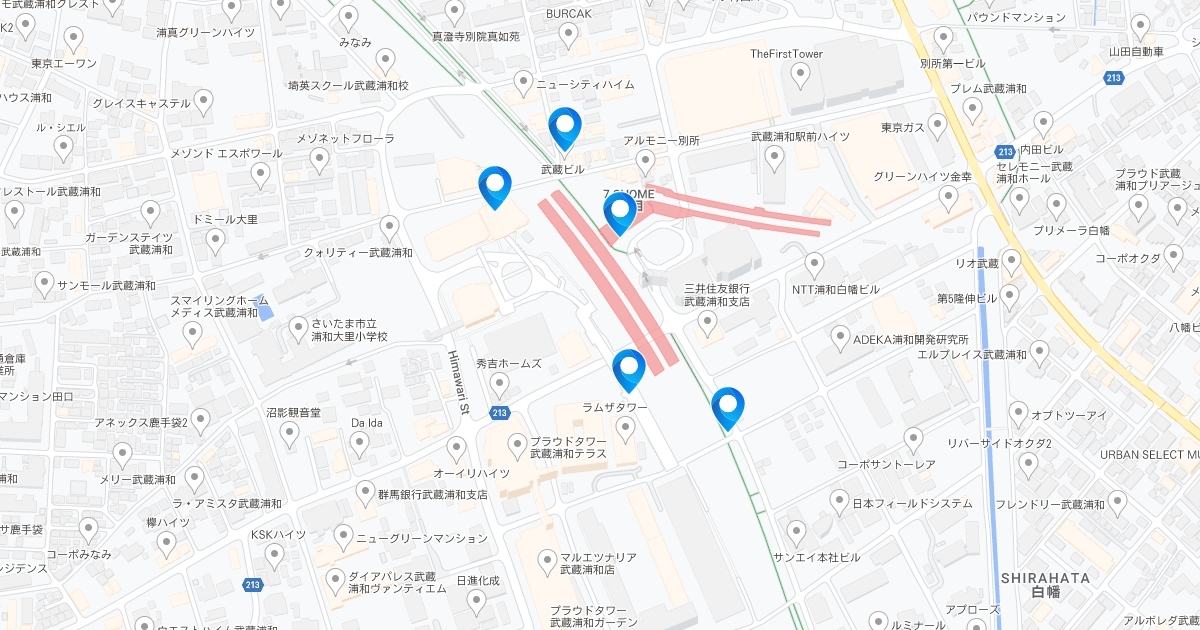Tap the さいたま市立浦和大里小学校 marker

(298, 328)
